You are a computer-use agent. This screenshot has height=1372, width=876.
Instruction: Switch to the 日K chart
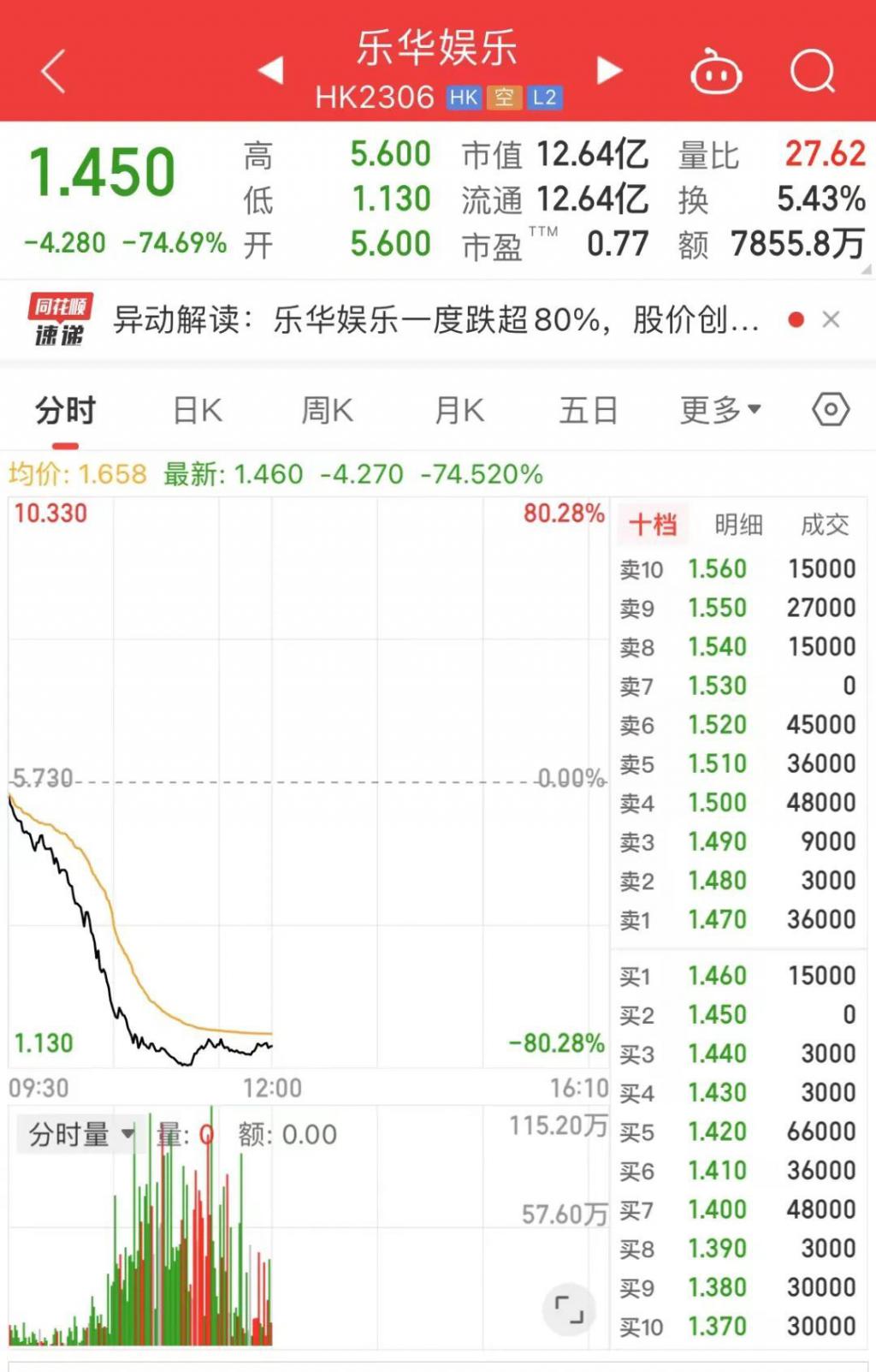(x=198, y=412)
